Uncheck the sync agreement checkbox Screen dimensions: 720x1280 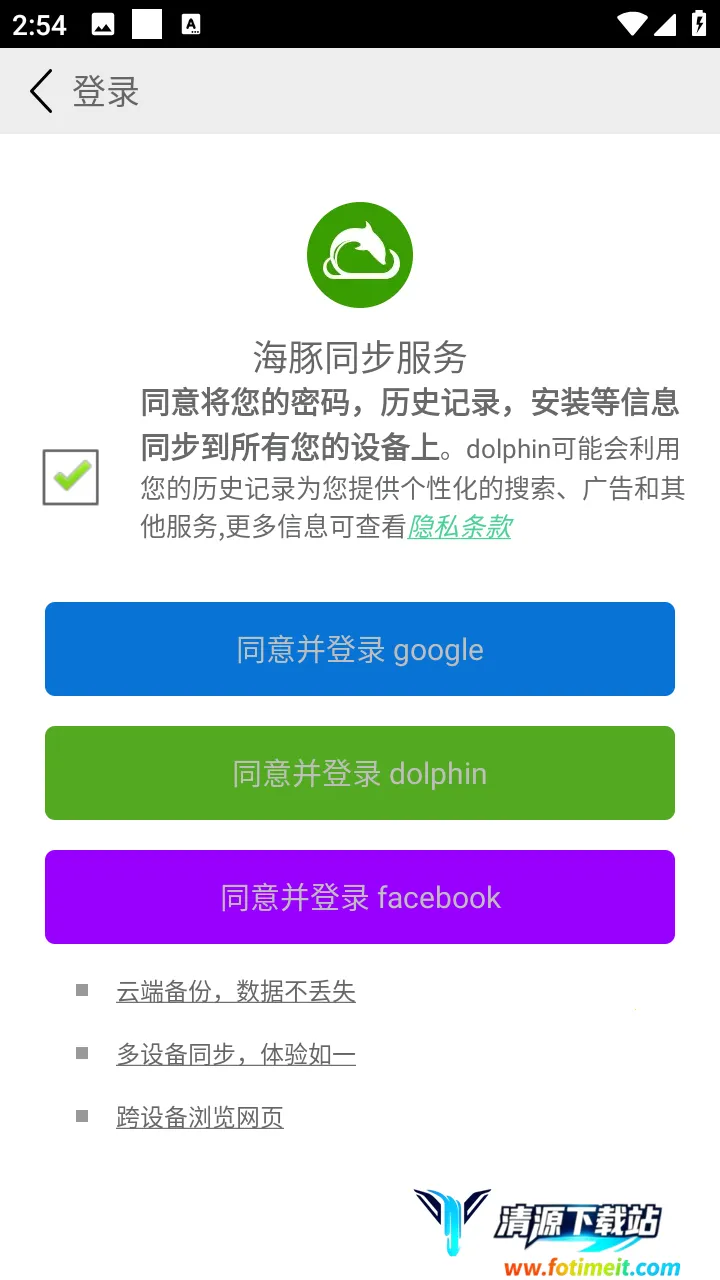71,477
